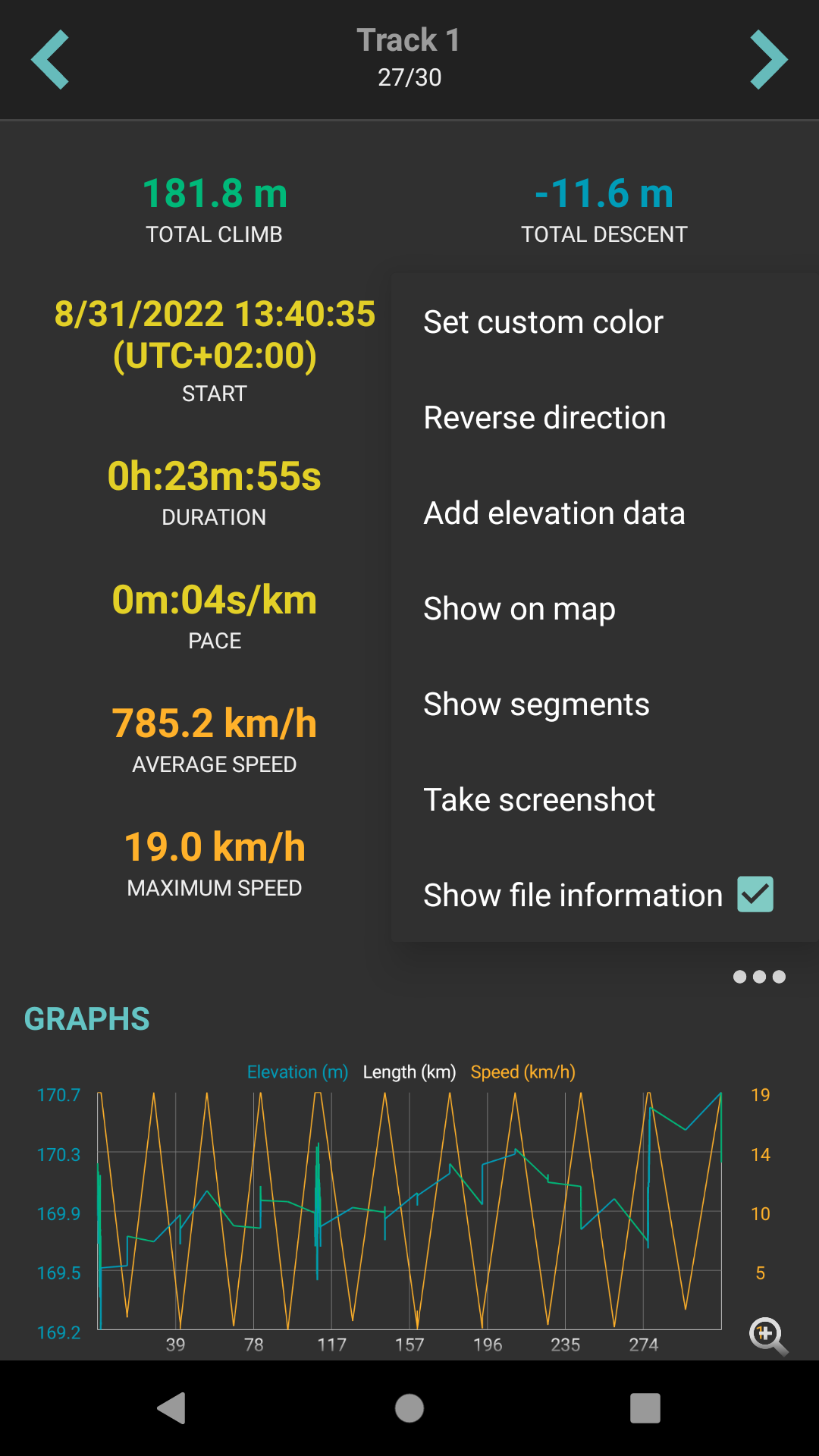This screenshot has width=819, height=1456.
Task: Select Set custom color option
Action: point(543,322)
